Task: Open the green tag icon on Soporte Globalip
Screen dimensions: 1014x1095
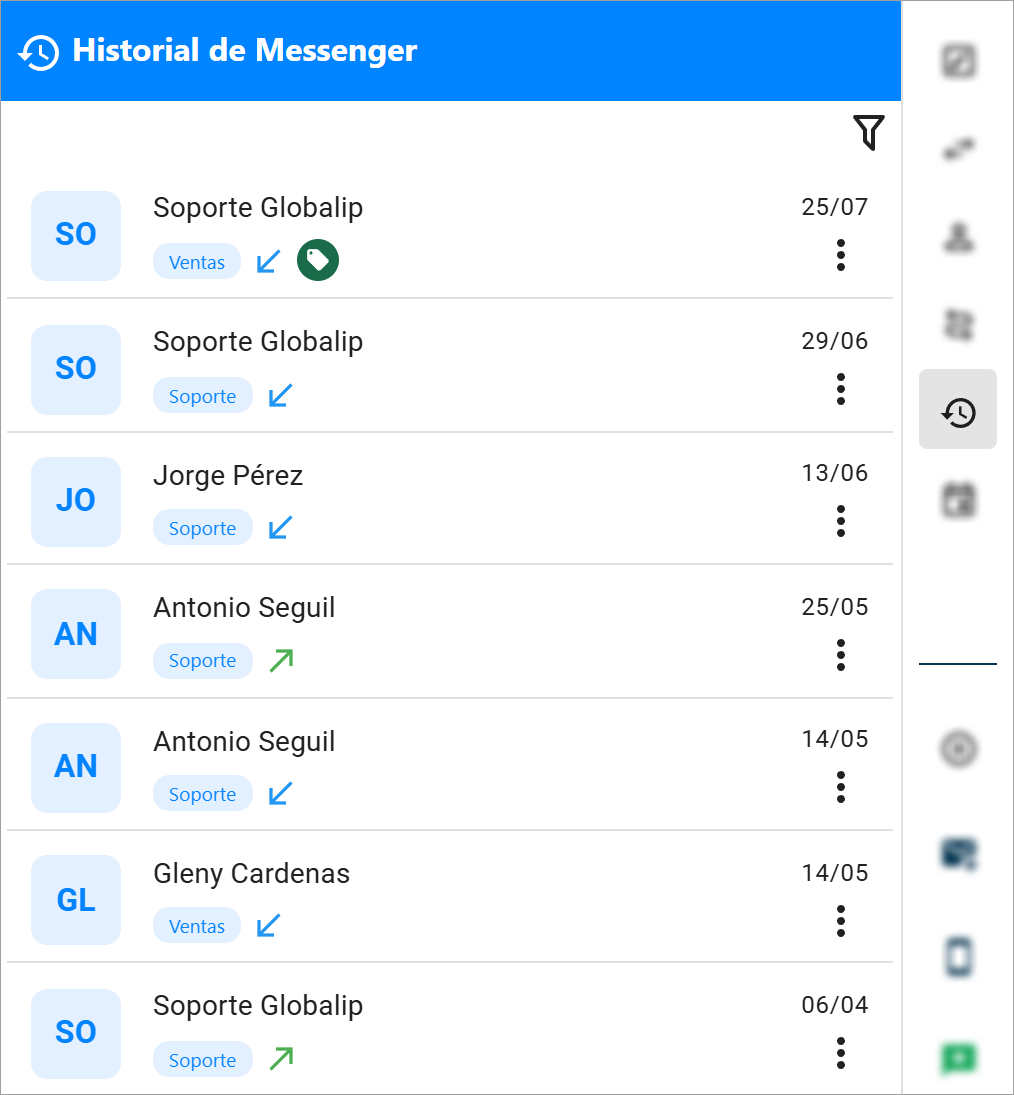Action: click(317, 258)
